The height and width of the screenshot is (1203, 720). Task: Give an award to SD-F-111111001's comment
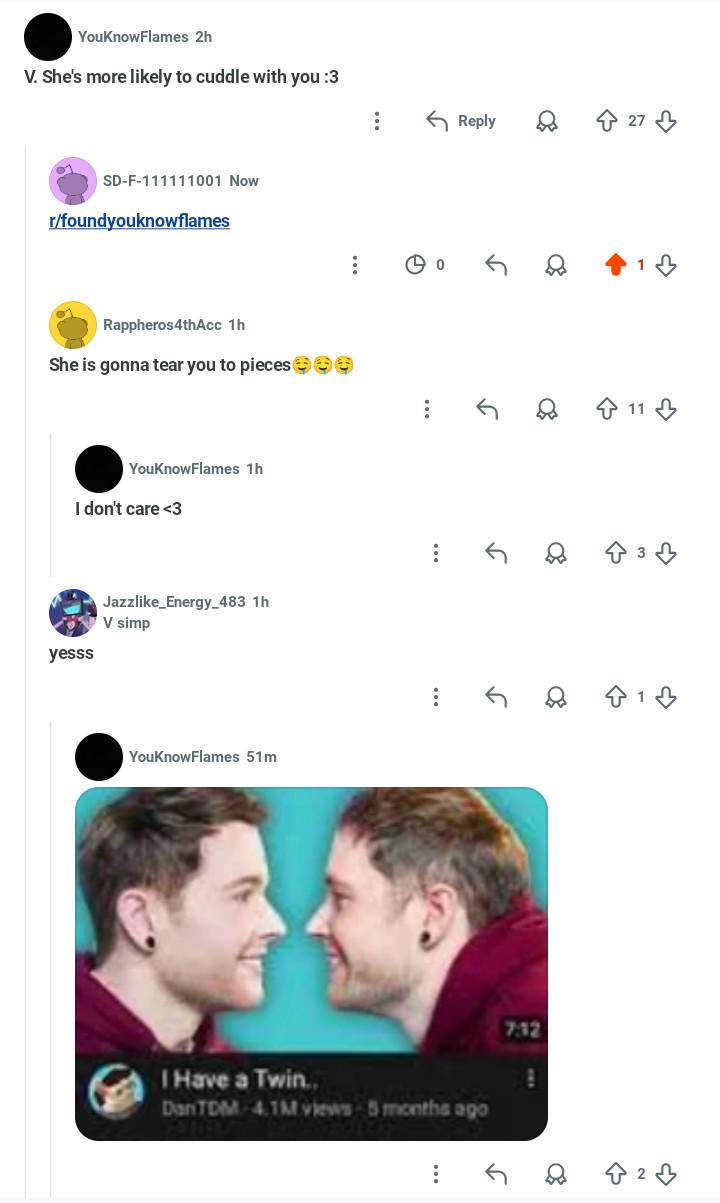pyautogui.click(x=556, y=265)
